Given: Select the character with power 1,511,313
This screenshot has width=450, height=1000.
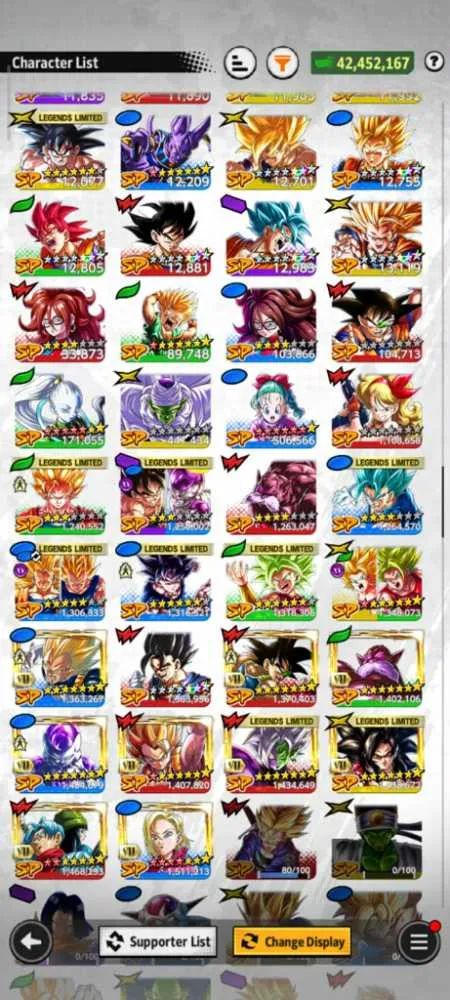Looking at the screenshot, I should coord(166,839).
